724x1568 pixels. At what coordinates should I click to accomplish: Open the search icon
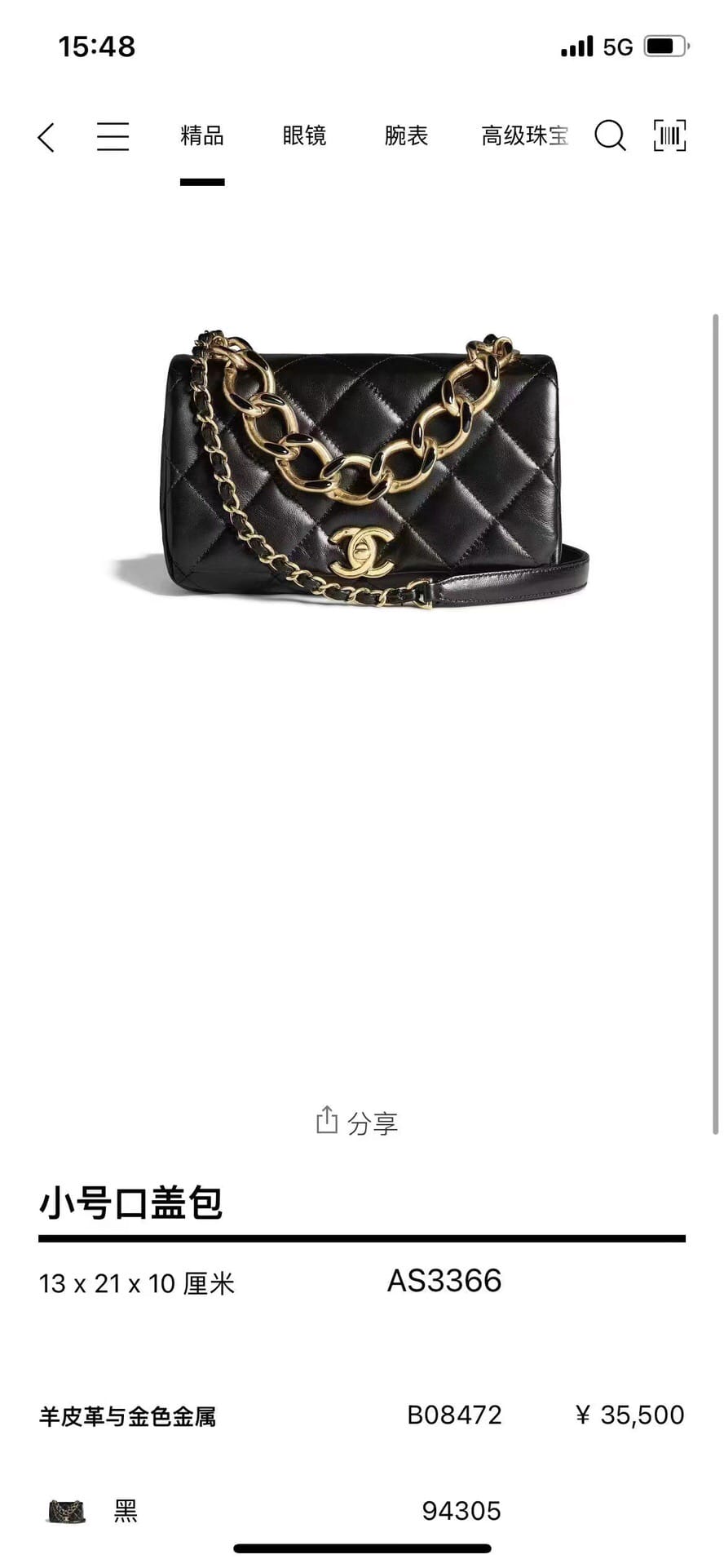tap(610, 135)
